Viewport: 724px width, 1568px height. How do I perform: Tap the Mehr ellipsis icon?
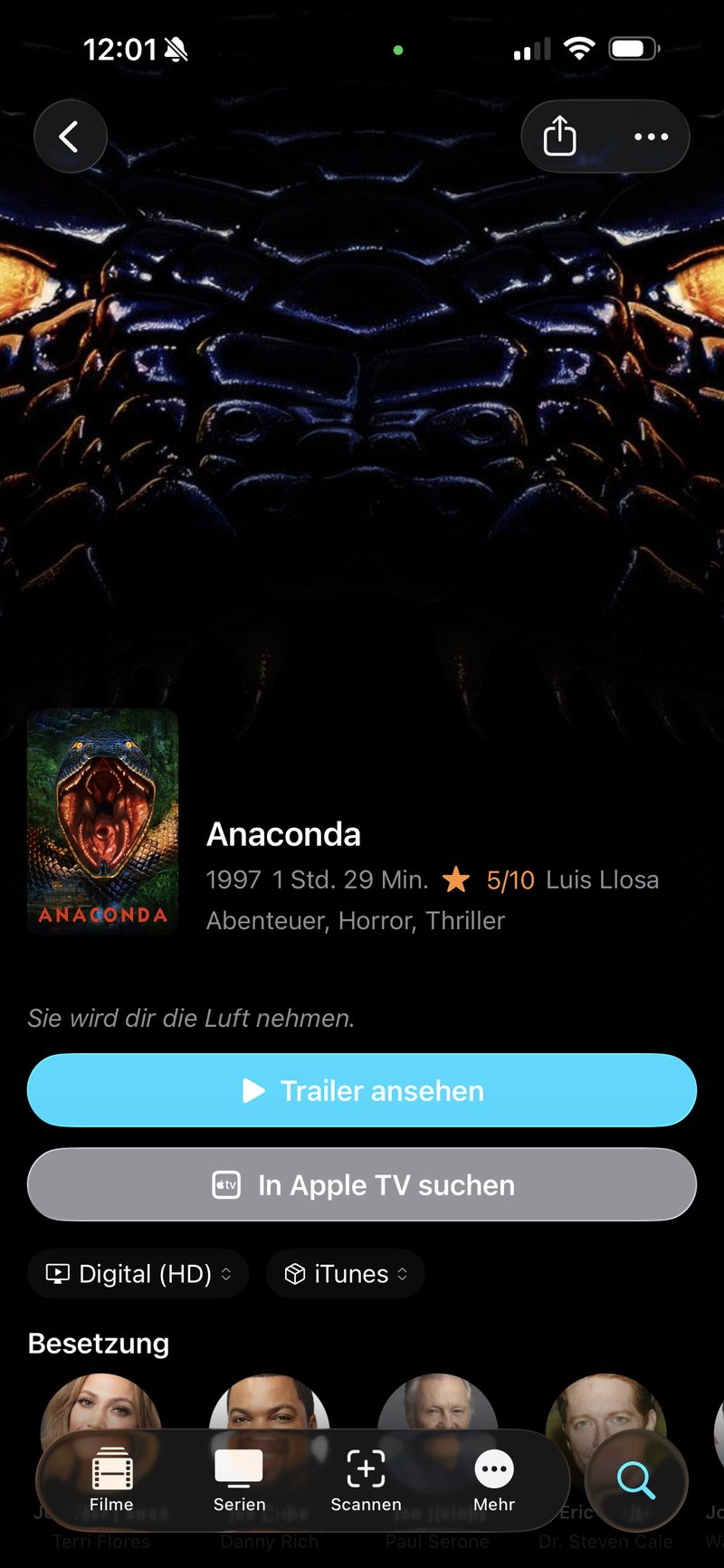click(x=493, y=1467)
